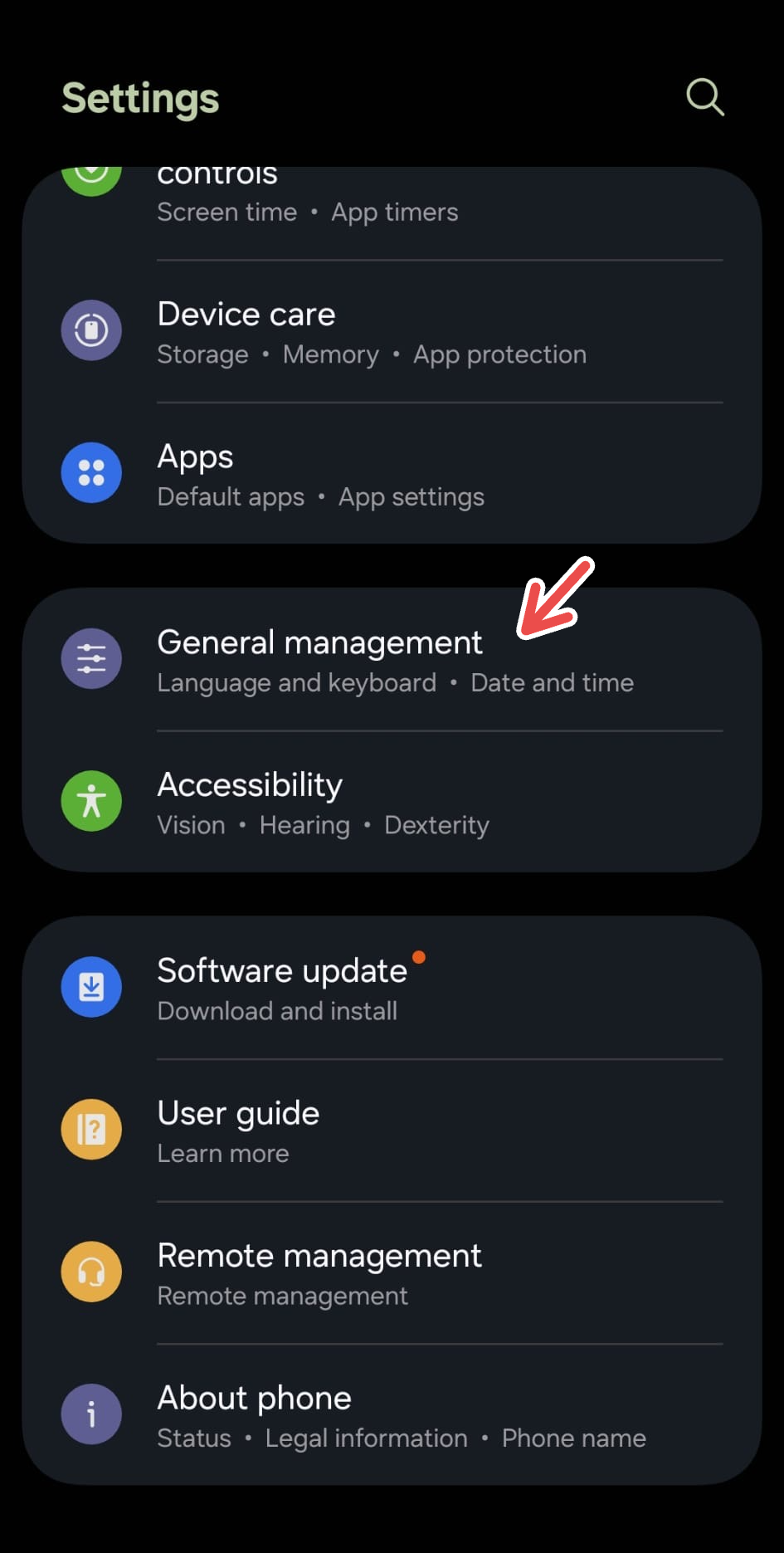Tap the Settings page title

click(139, 98)
